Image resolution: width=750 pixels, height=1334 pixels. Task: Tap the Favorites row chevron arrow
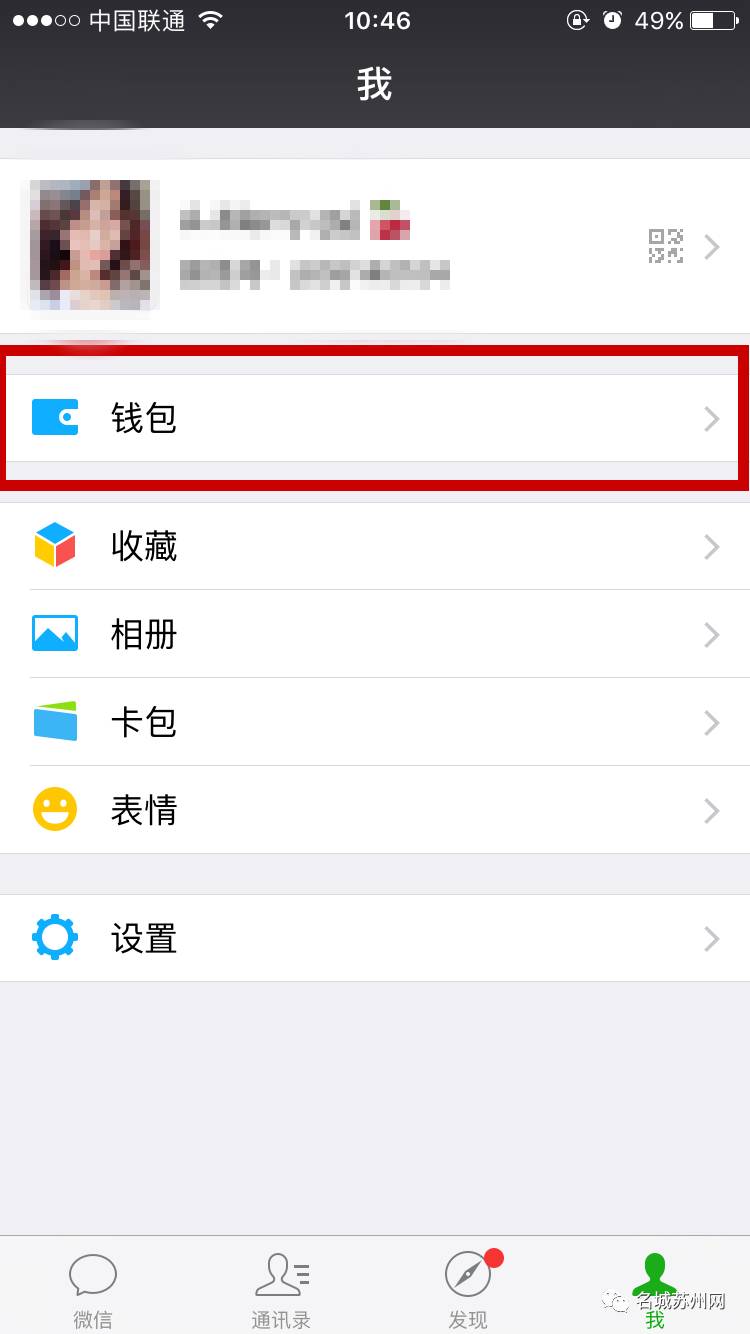(x=711, y=546)
